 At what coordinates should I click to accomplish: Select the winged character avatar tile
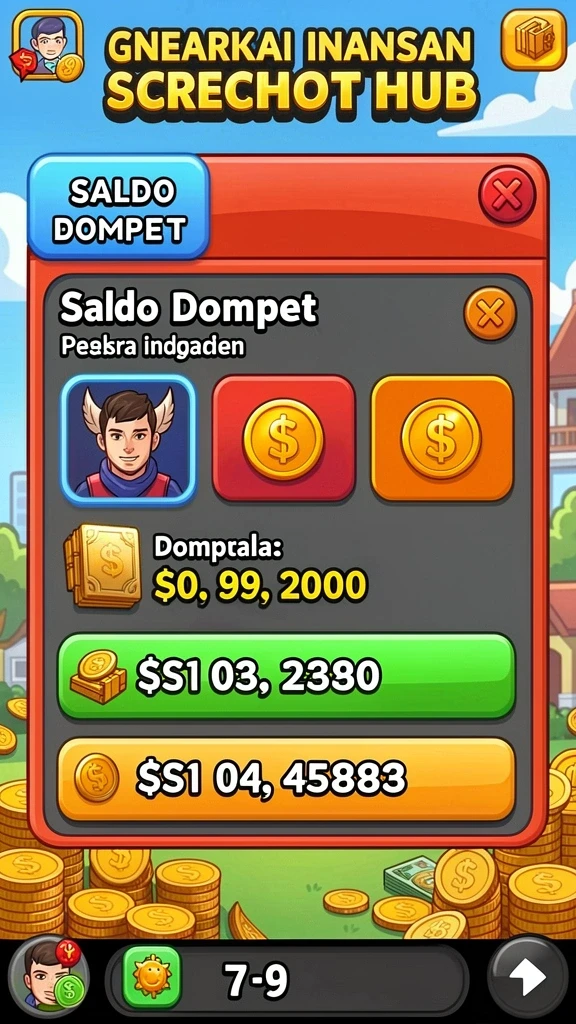(x=129, y=440)
